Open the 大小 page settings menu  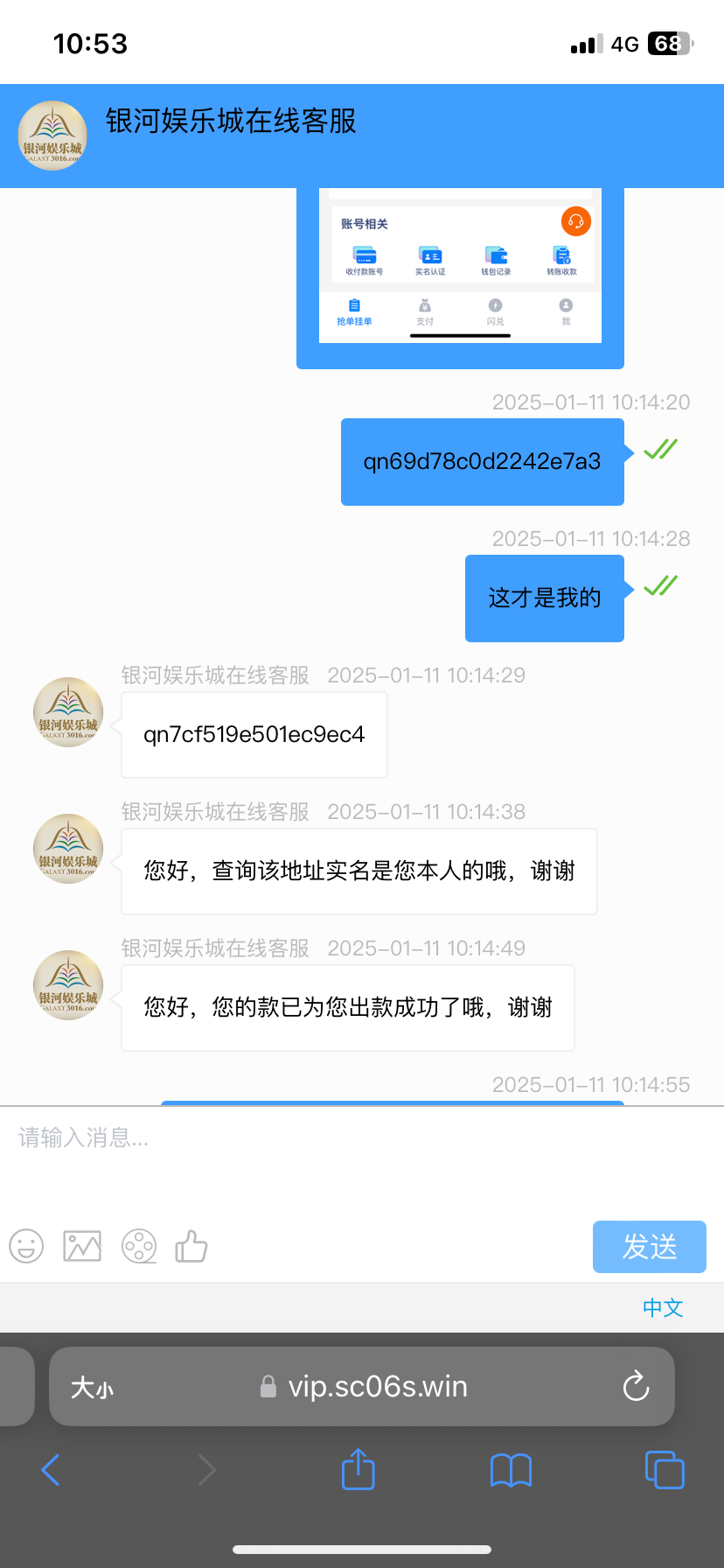[93, 1387]
